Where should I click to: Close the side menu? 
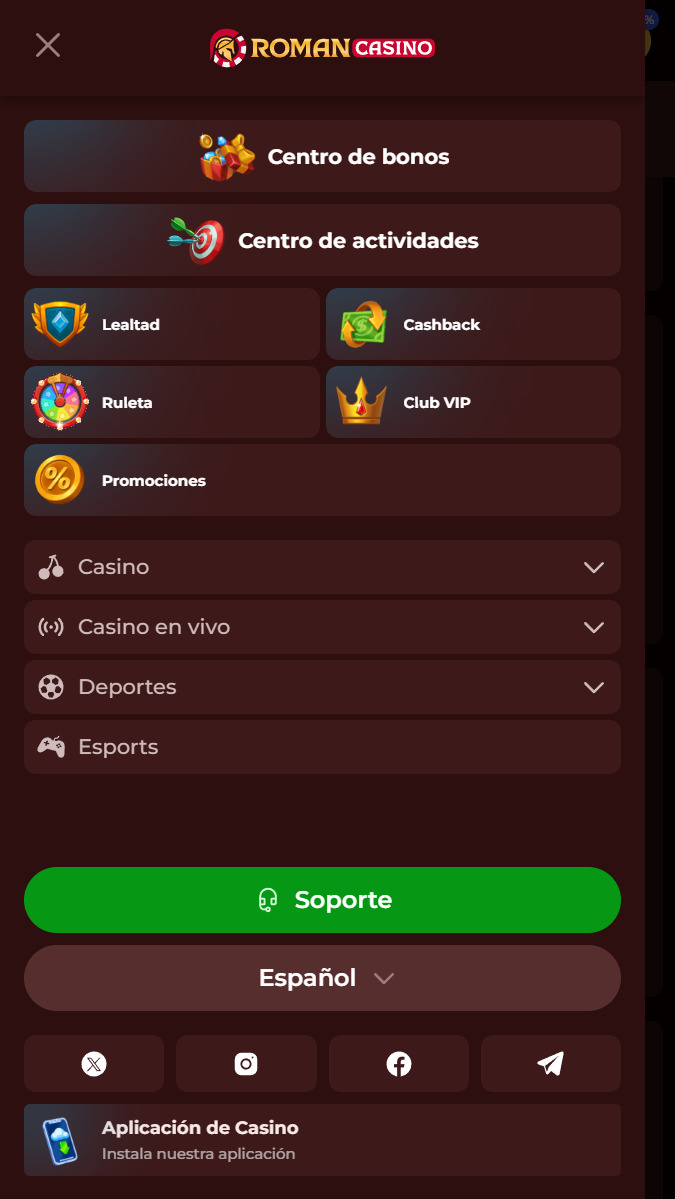(47, 45)
